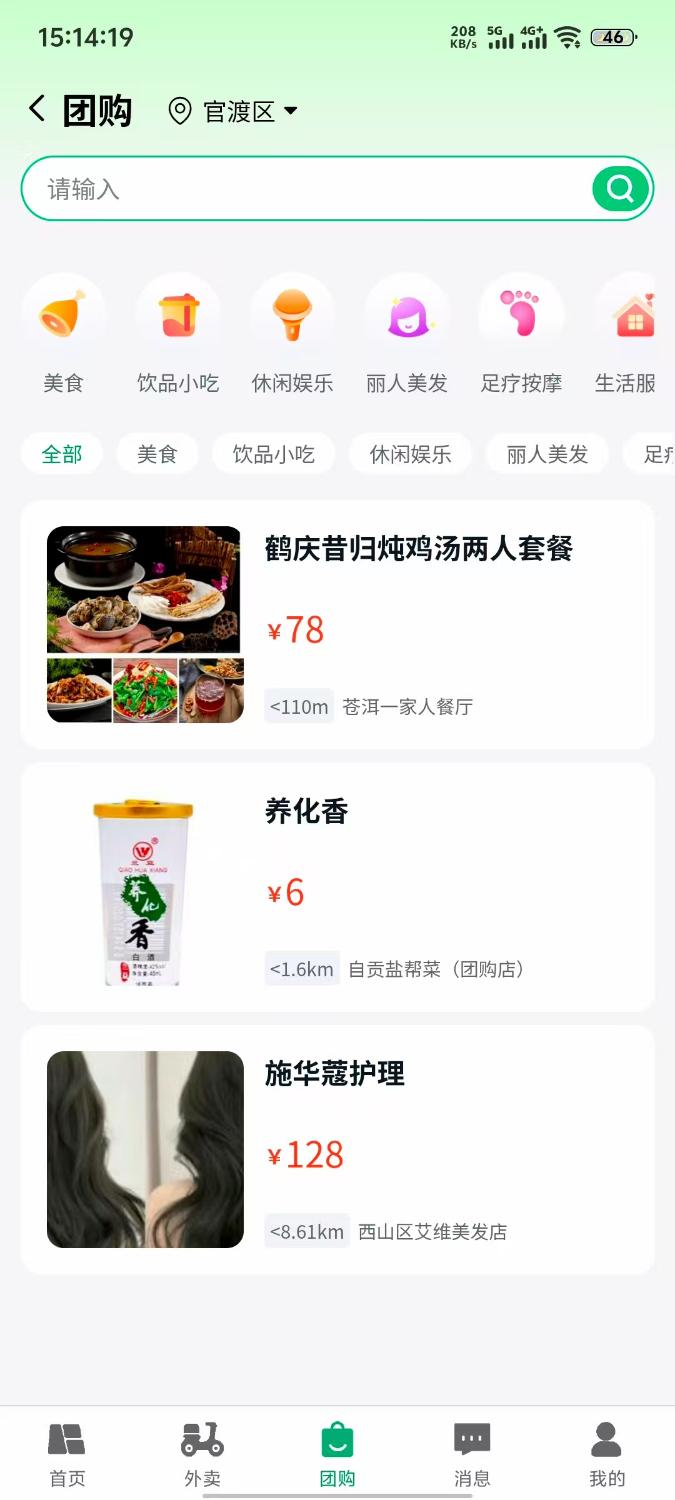Tap the green search magnifier button
This screenshot has width=675, height=1500.
pyautogui.click(x=620, y=189)
